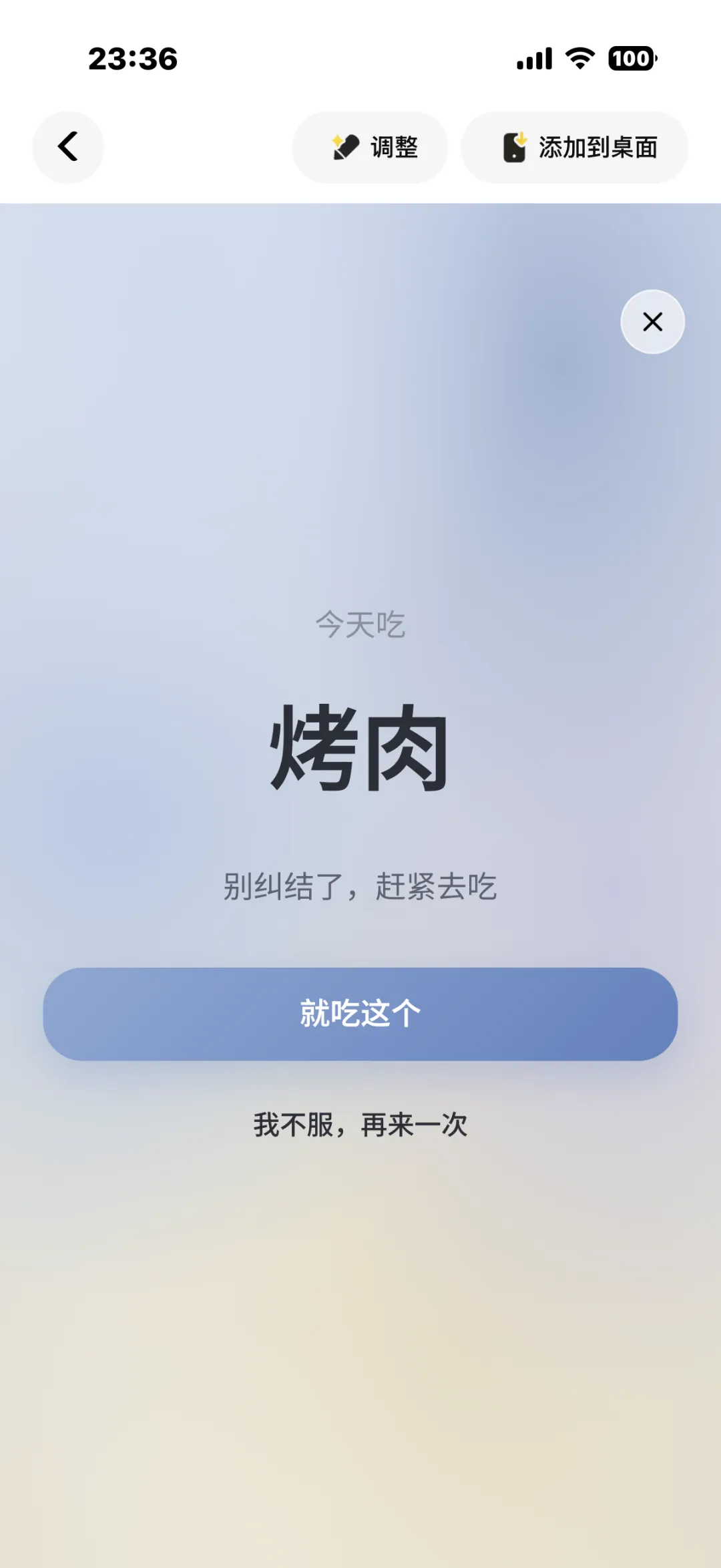Tap 添加到桌面 to add to home screen
This screenshot has height=1568, width=721.
pyautogui.click(x=575, y=147)
